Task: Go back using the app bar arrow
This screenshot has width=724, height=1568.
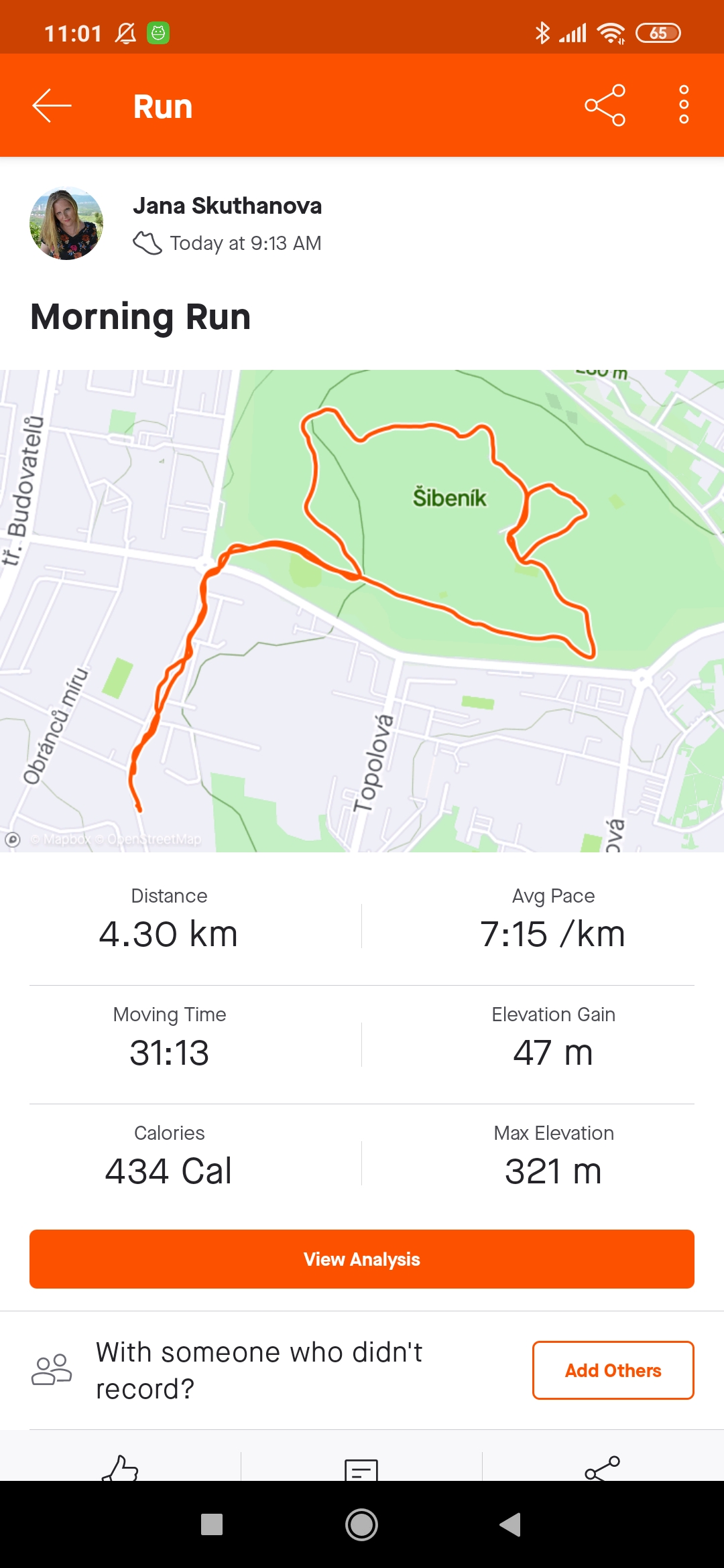Action: pos(52,106)
